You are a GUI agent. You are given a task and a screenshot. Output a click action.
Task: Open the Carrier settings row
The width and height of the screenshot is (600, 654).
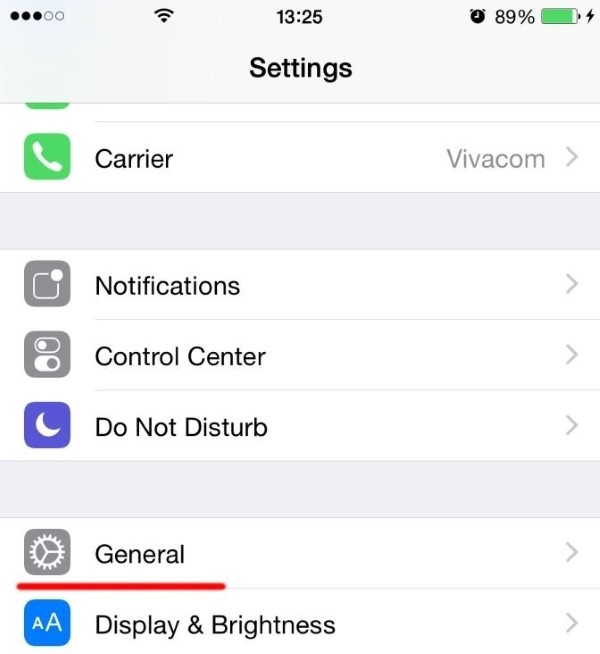300,158
